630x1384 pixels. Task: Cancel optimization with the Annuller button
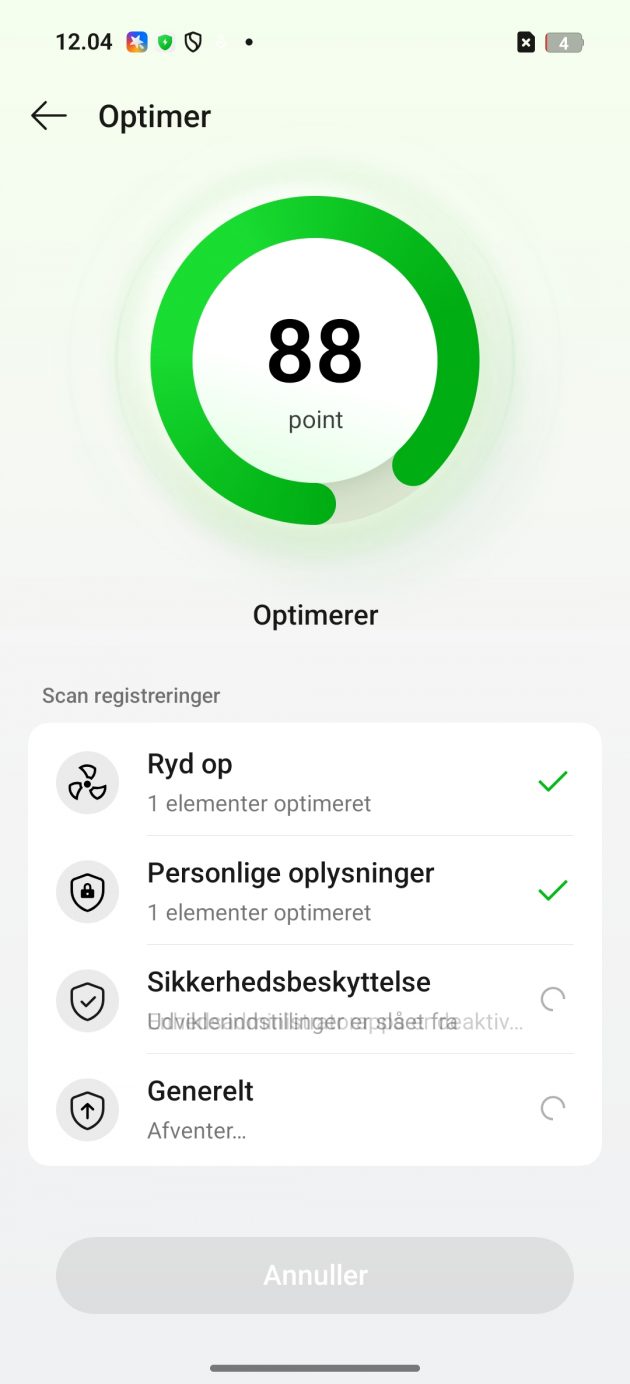click(315, 1275)
